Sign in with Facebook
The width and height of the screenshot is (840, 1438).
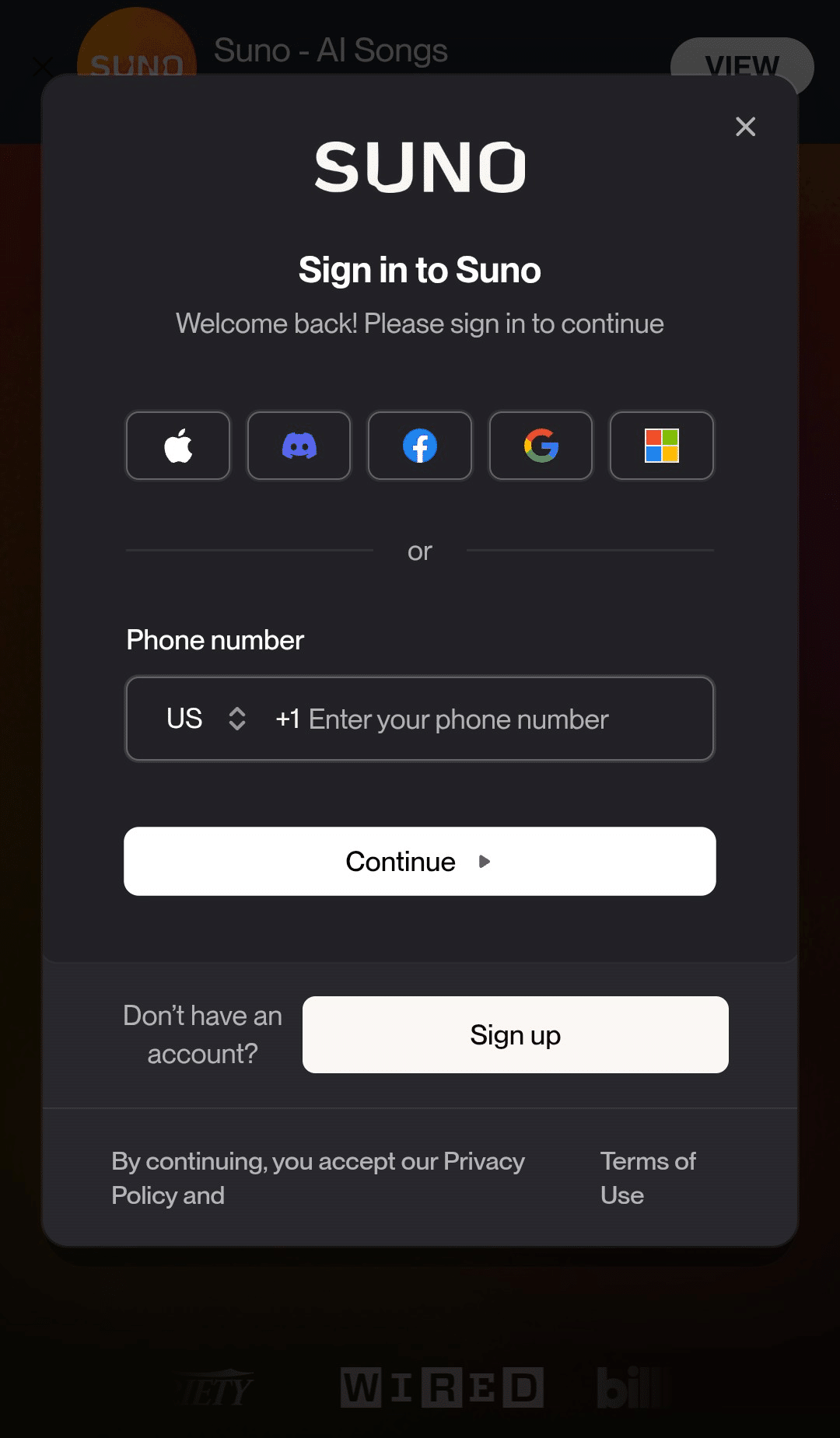[420, 446]
